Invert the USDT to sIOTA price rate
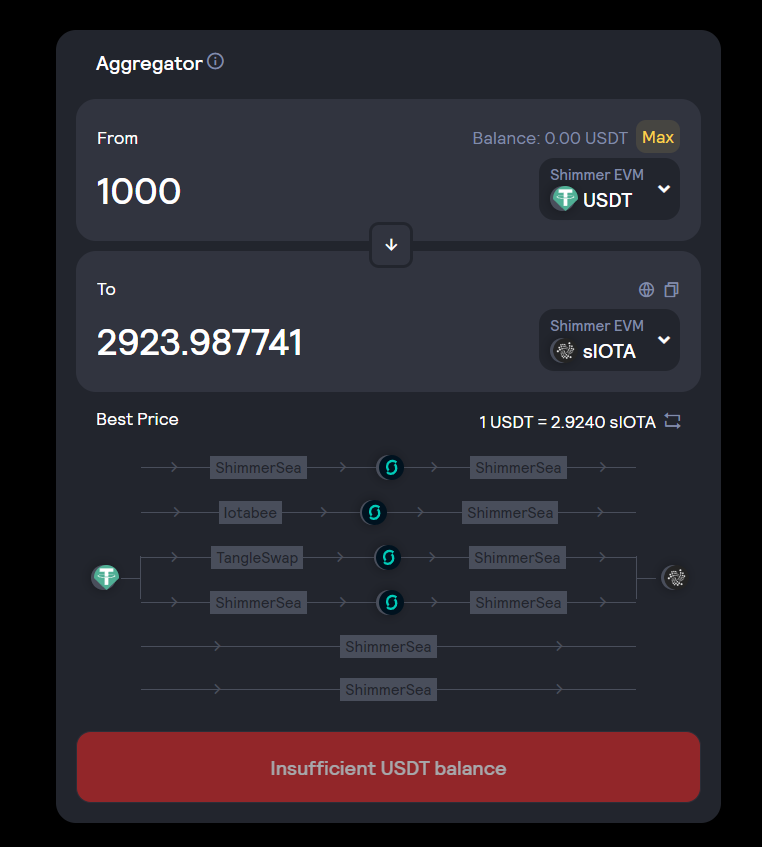 672,421
